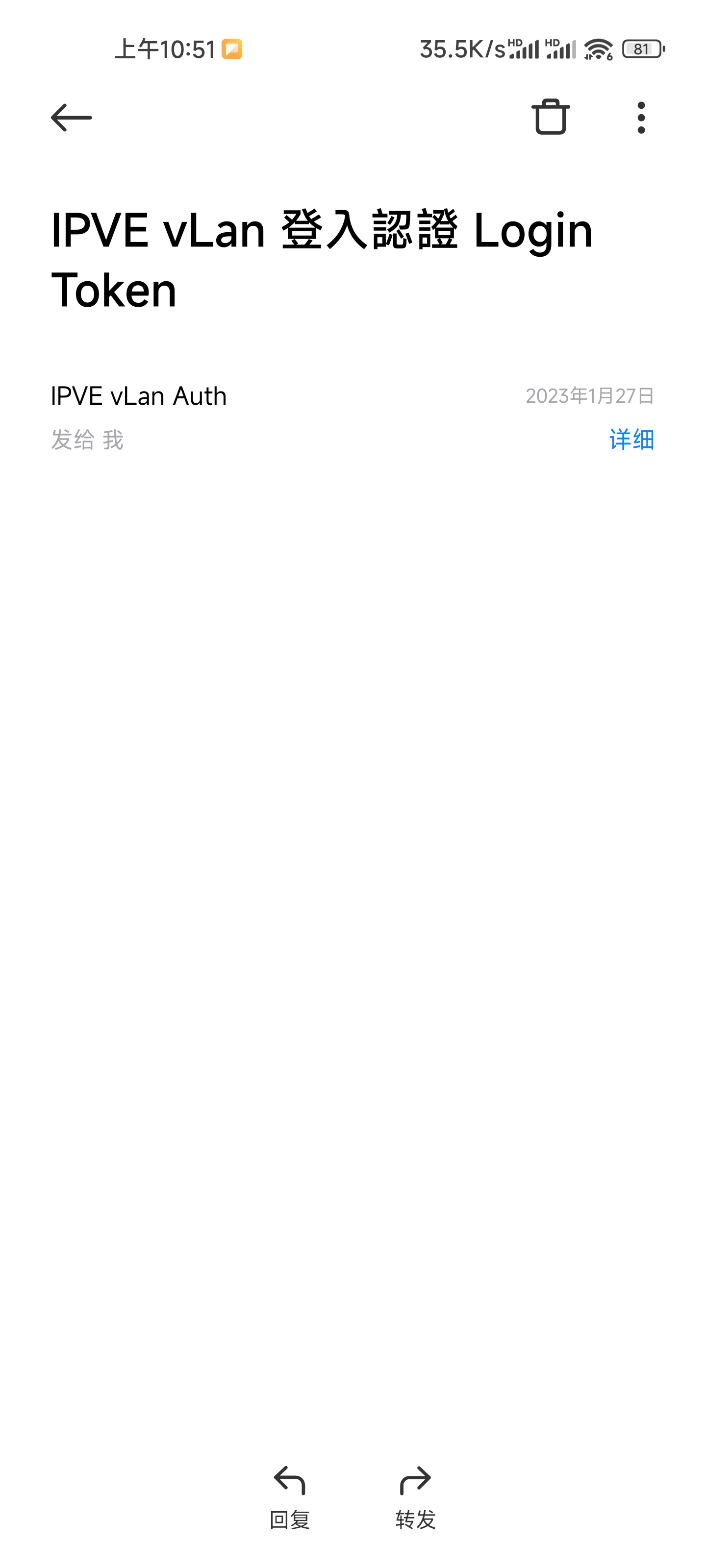The width and height of the screenshot is (706, 1568).
Task: Go back using the arrow icon
Action: click(71, 118)
